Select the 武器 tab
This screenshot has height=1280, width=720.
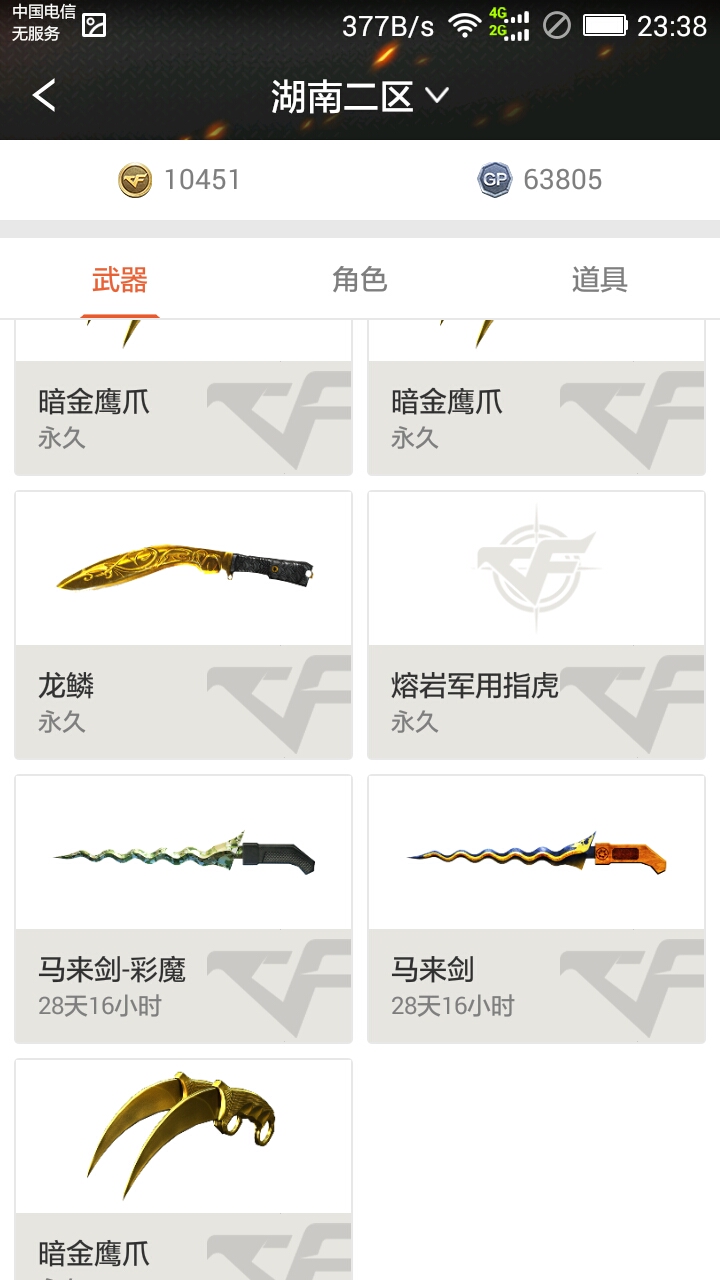pos(120,280)
